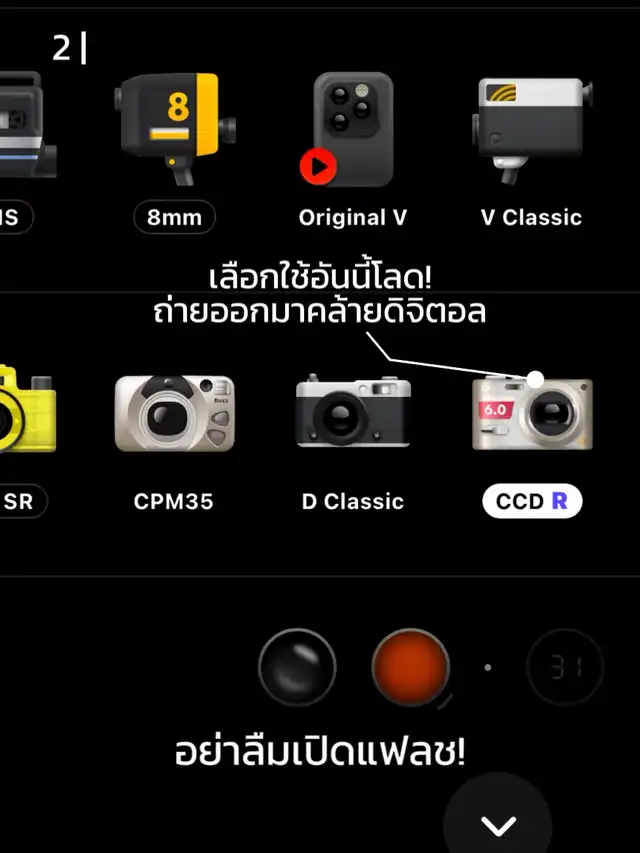Select the CPM35 camera
The image size is (640, 853).
(x=174, y=413)
